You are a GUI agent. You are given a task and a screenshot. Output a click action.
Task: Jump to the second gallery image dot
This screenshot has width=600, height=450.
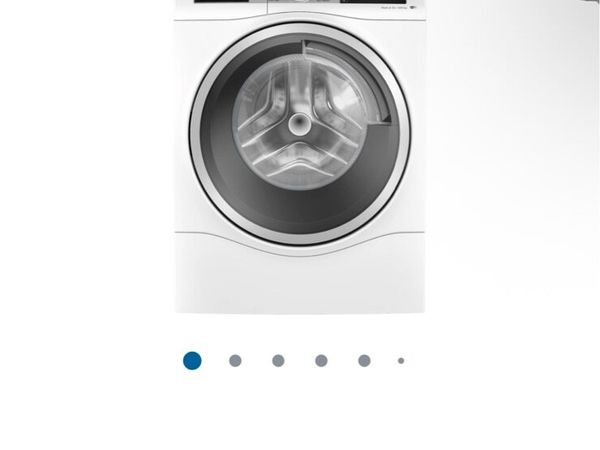[235, 360]
